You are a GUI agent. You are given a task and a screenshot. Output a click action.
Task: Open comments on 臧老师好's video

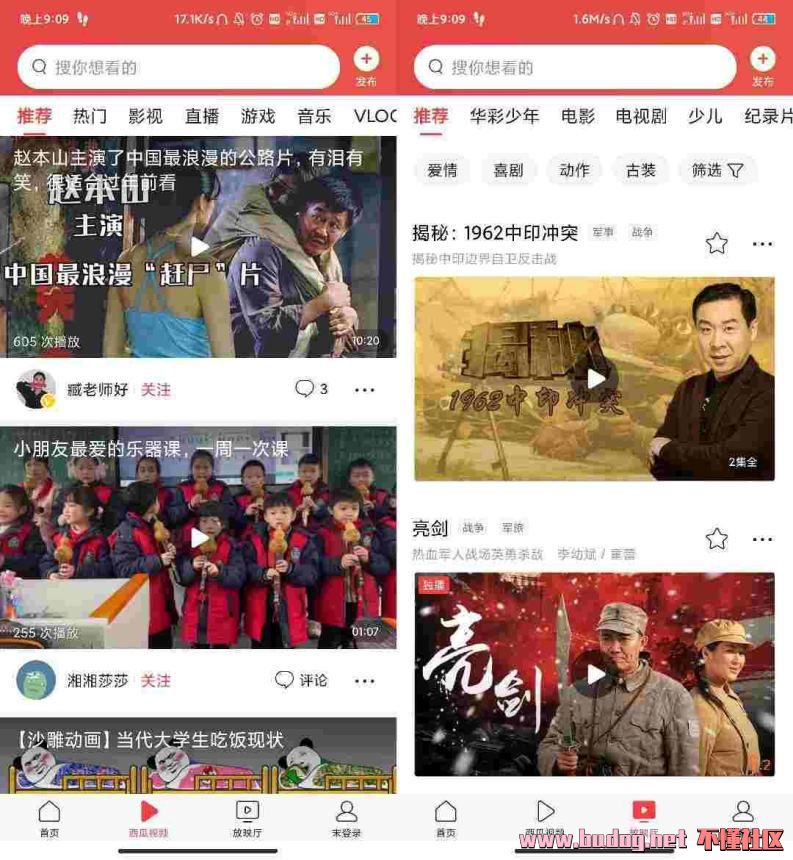[311, 389]
